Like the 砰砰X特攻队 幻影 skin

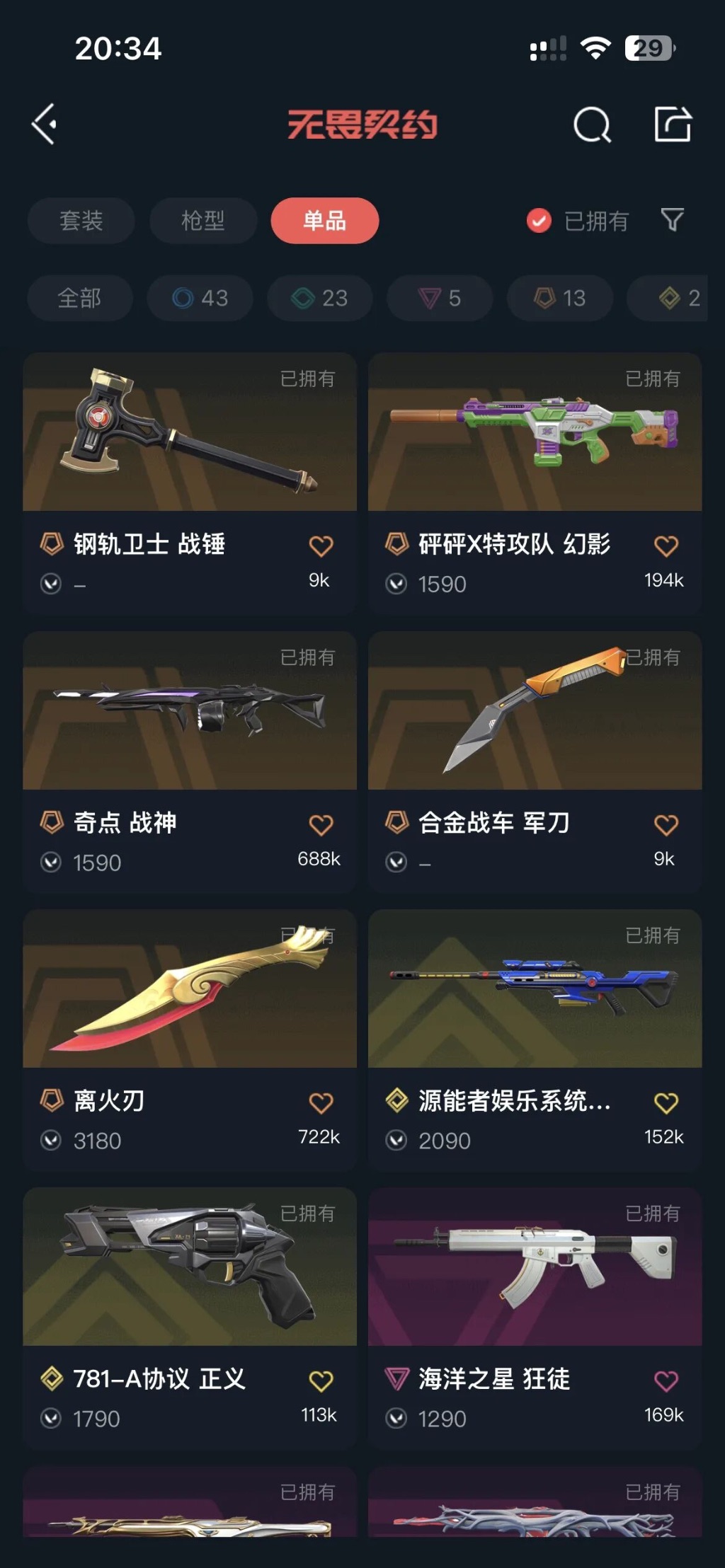[x=666, y=546]
